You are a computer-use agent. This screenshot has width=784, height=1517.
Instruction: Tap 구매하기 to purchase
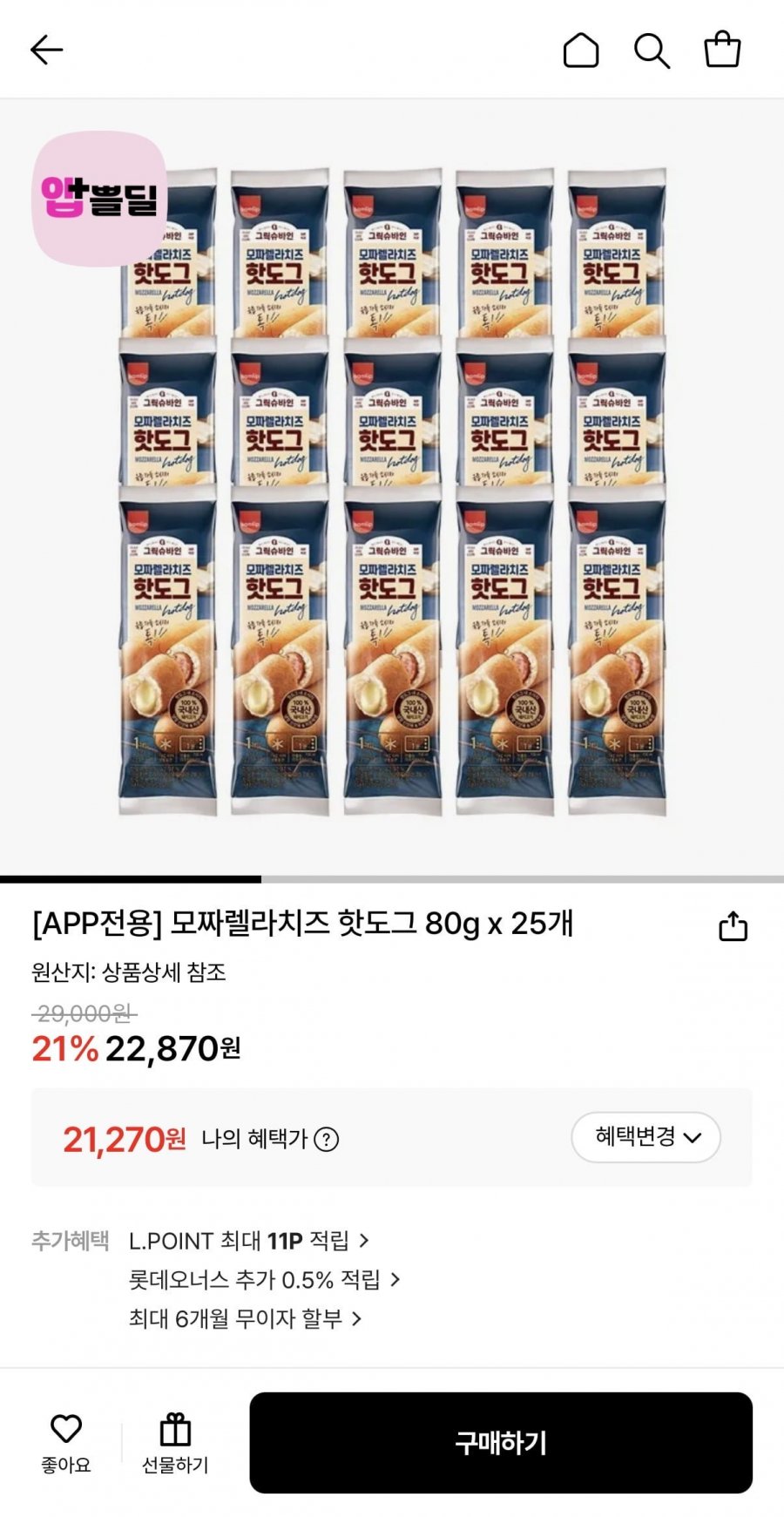pos(501,1442)
